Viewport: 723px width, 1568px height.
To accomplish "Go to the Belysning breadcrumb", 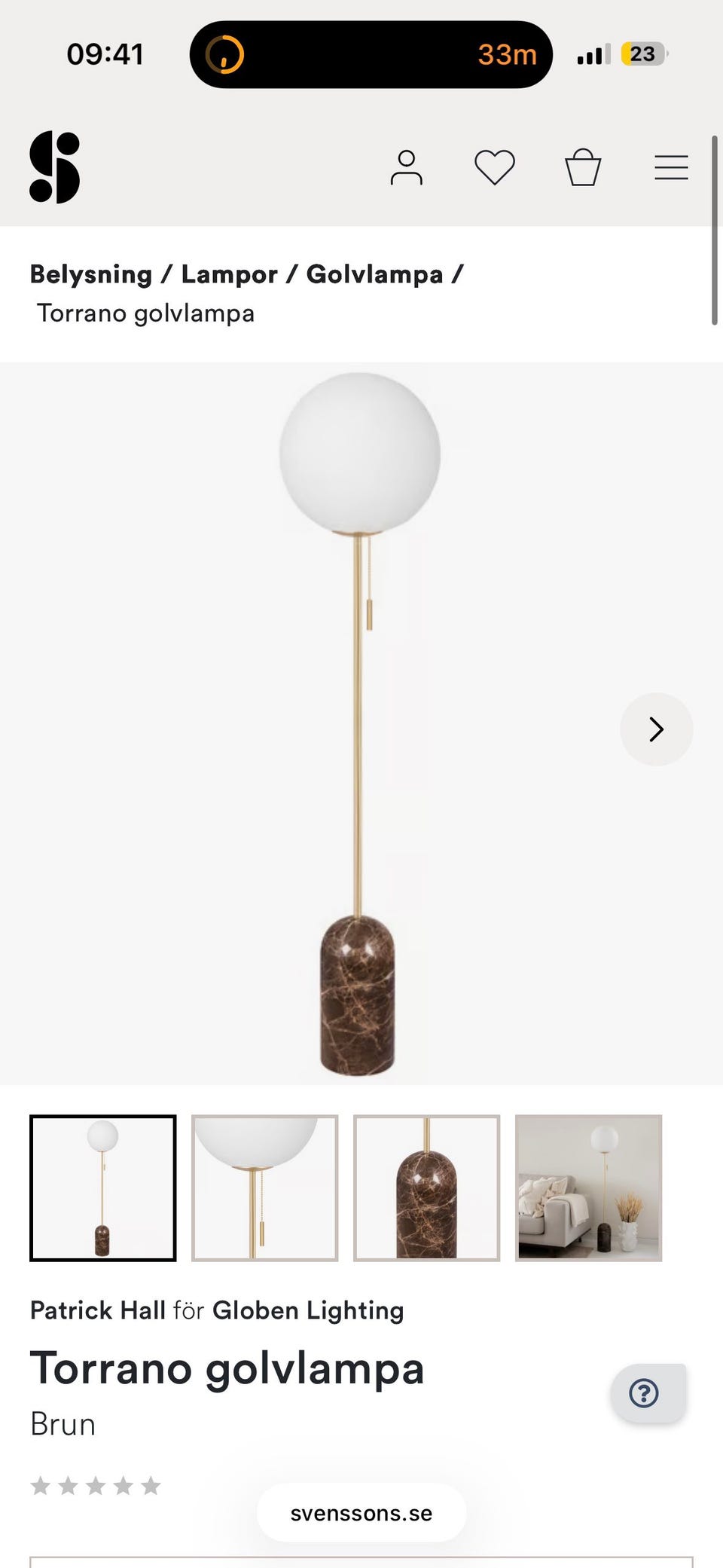I will coord(90,274).
